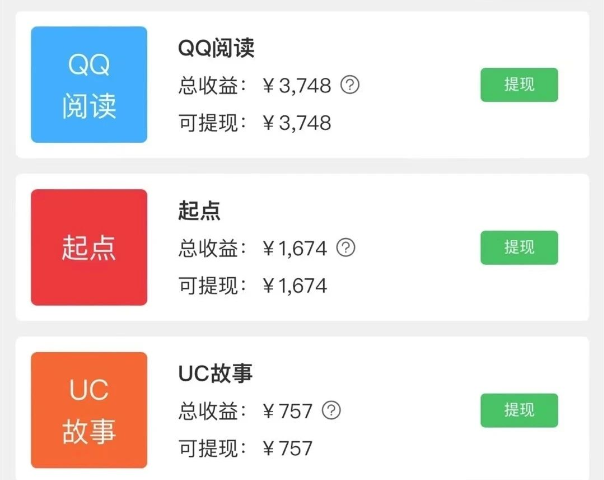Tap 提现 for 起点

[518, 247]
